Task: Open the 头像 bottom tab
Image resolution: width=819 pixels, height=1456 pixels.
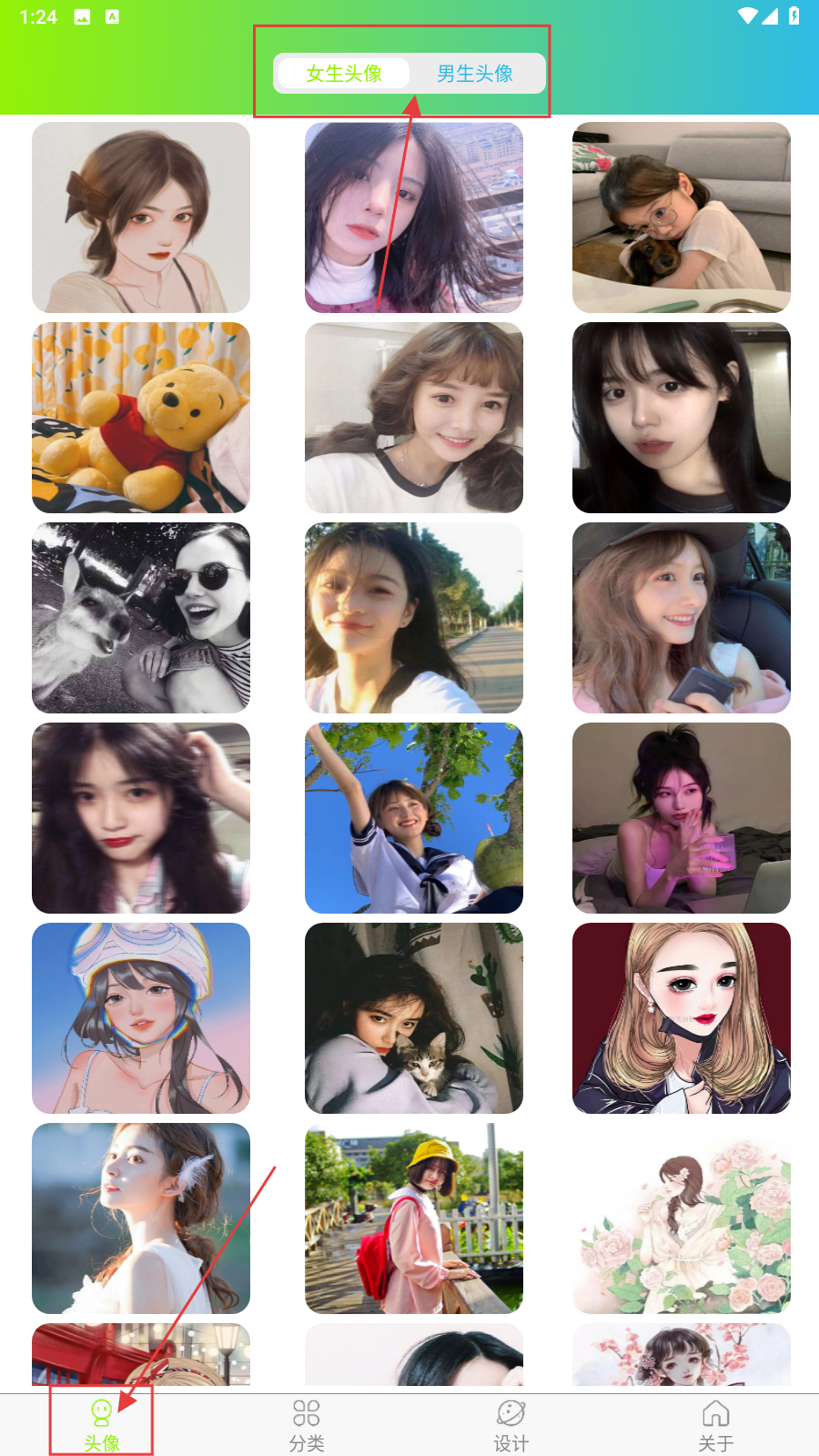Action: (x=101, y=1425)
